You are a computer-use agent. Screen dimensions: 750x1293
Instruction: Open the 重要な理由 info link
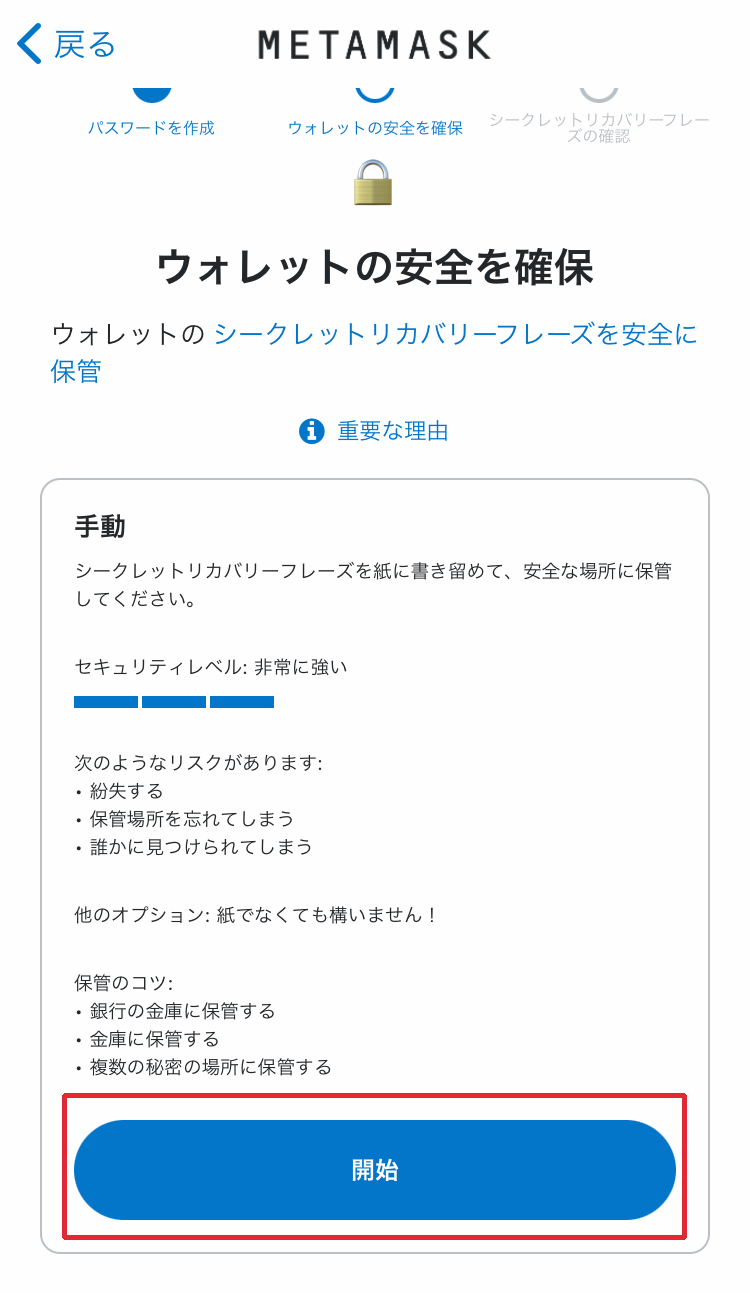pyautogui.click(x=375, y=431)
